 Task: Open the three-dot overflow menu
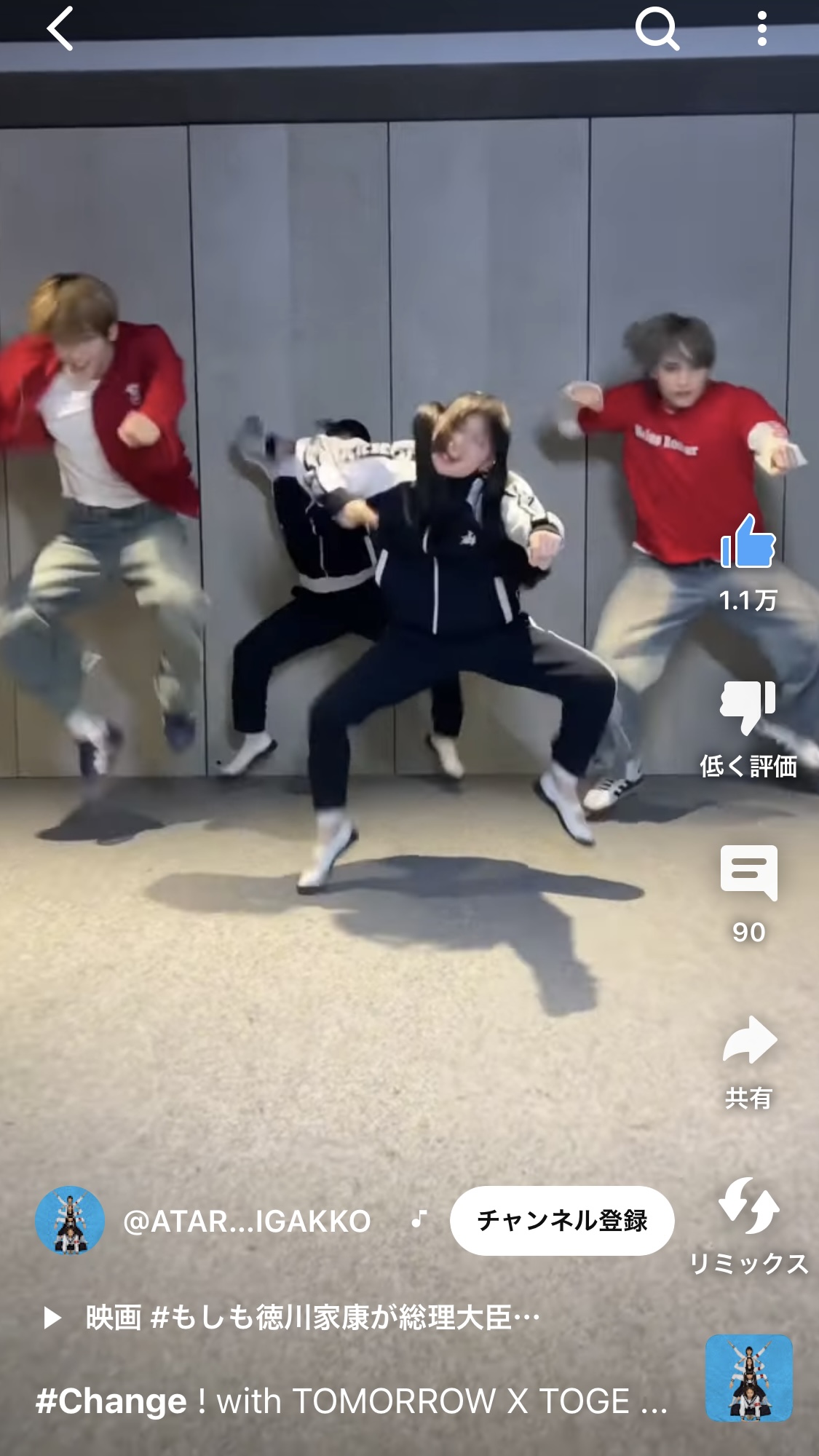tap(761, 29)
